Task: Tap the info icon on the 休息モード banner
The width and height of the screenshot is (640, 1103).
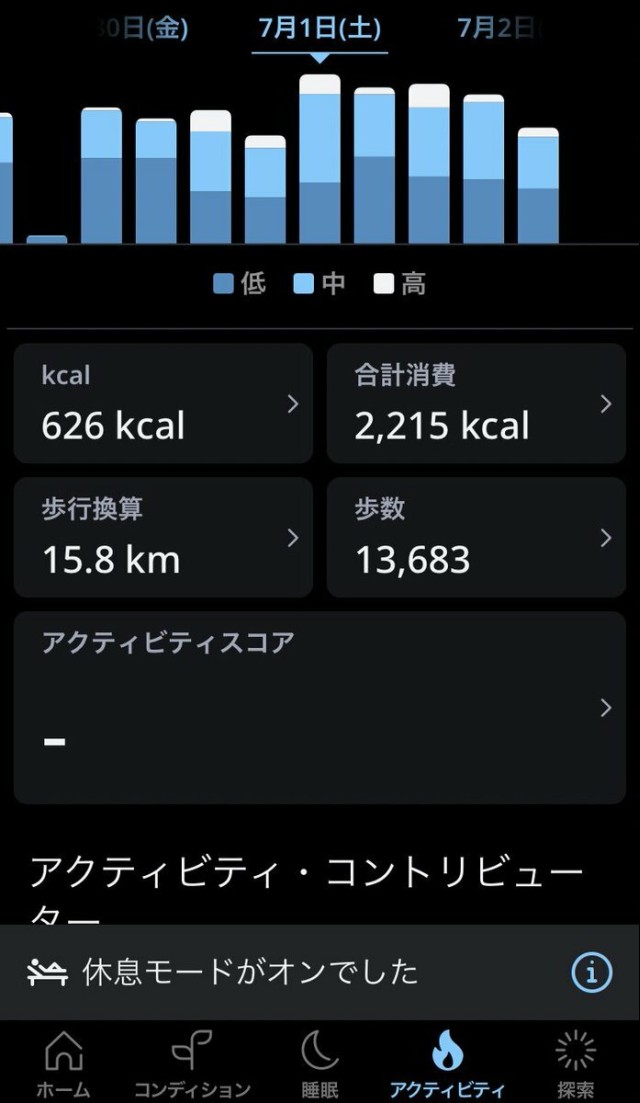Action: pos(591,972)
